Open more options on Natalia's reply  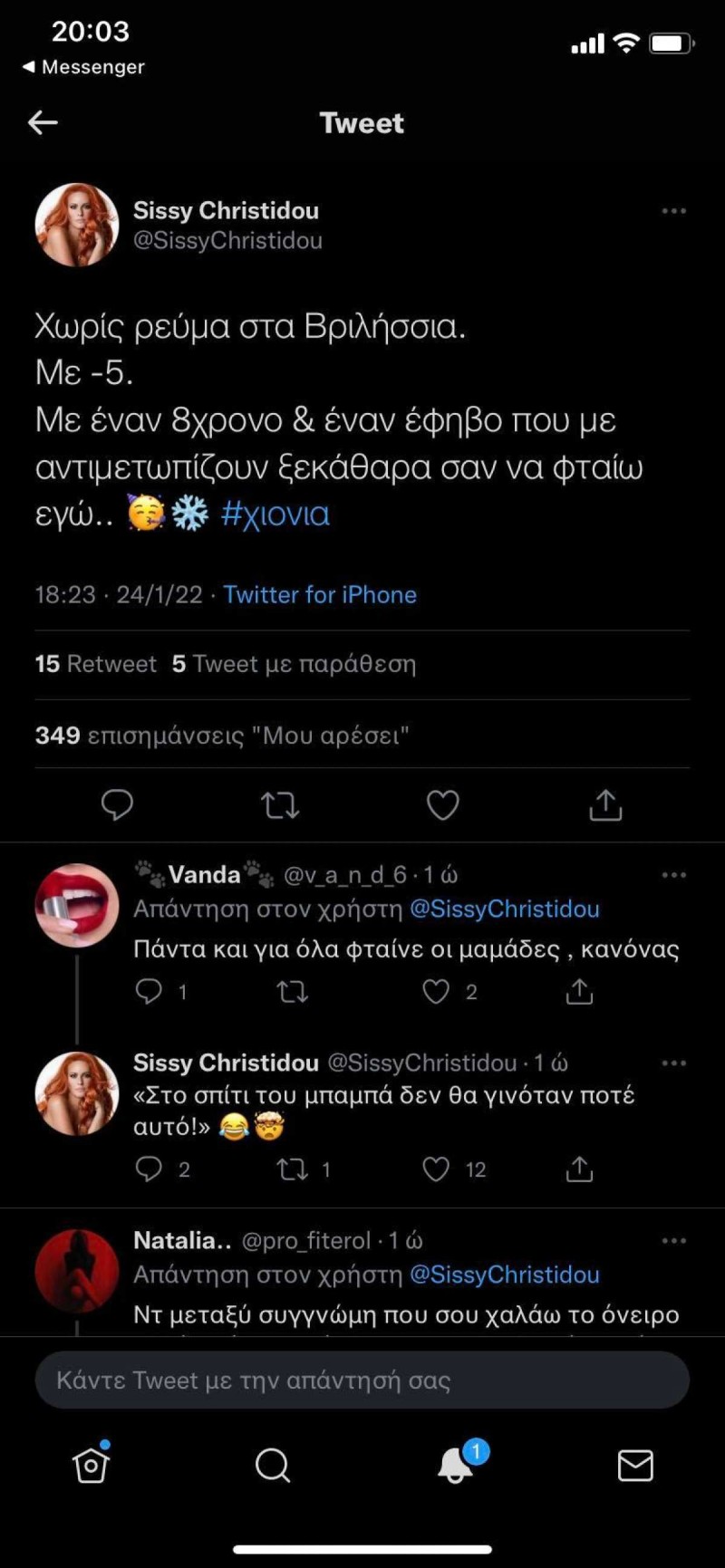[674, 1239]
